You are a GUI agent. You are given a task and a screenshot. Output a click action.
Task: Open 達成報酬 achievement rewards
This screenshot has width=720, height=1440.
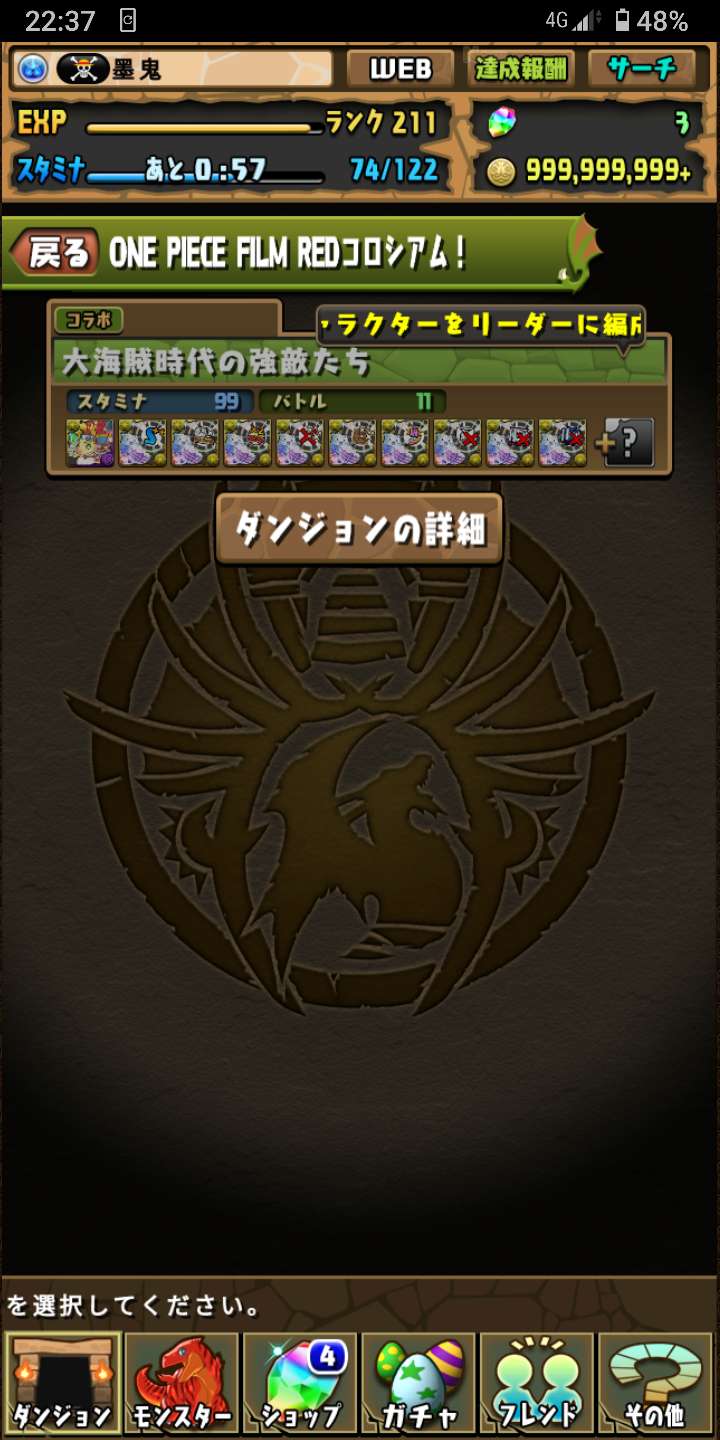(x=520, y=68)
